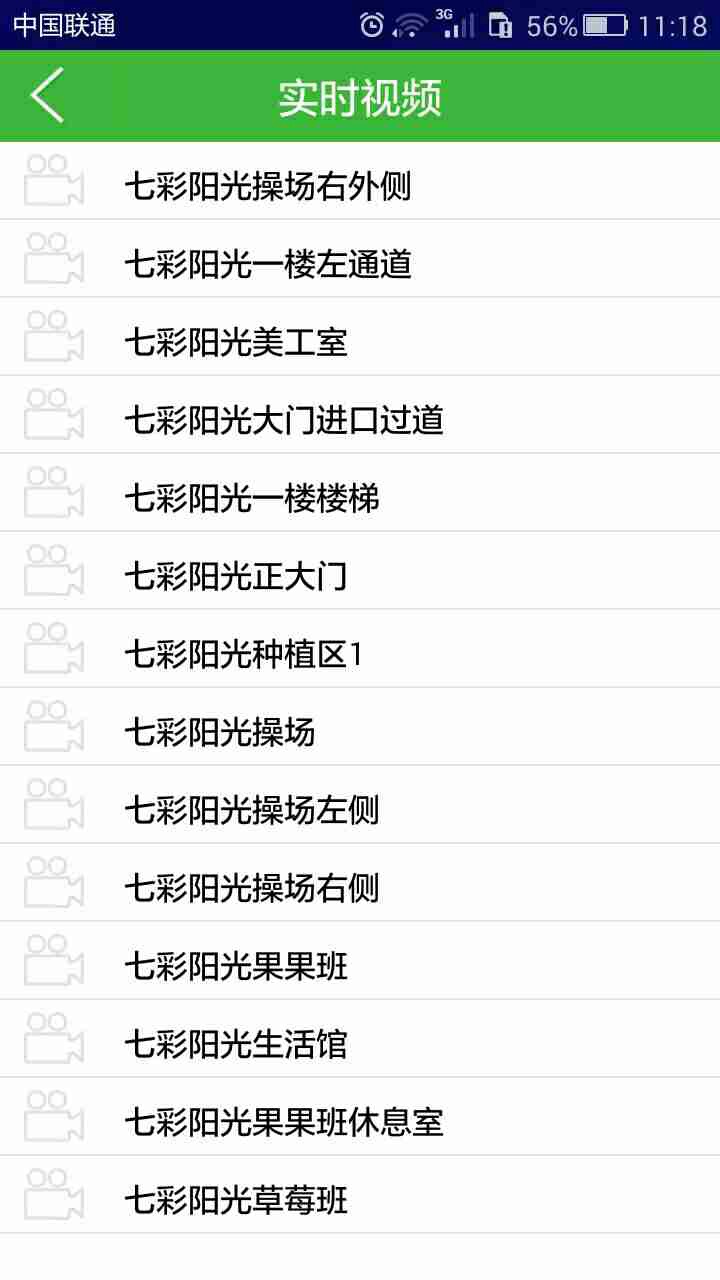The width and height of the screenshot is (720, 1280).
Task: Select the 七彩阳光美工室 video feed
Action: click(x=360, y=337)
